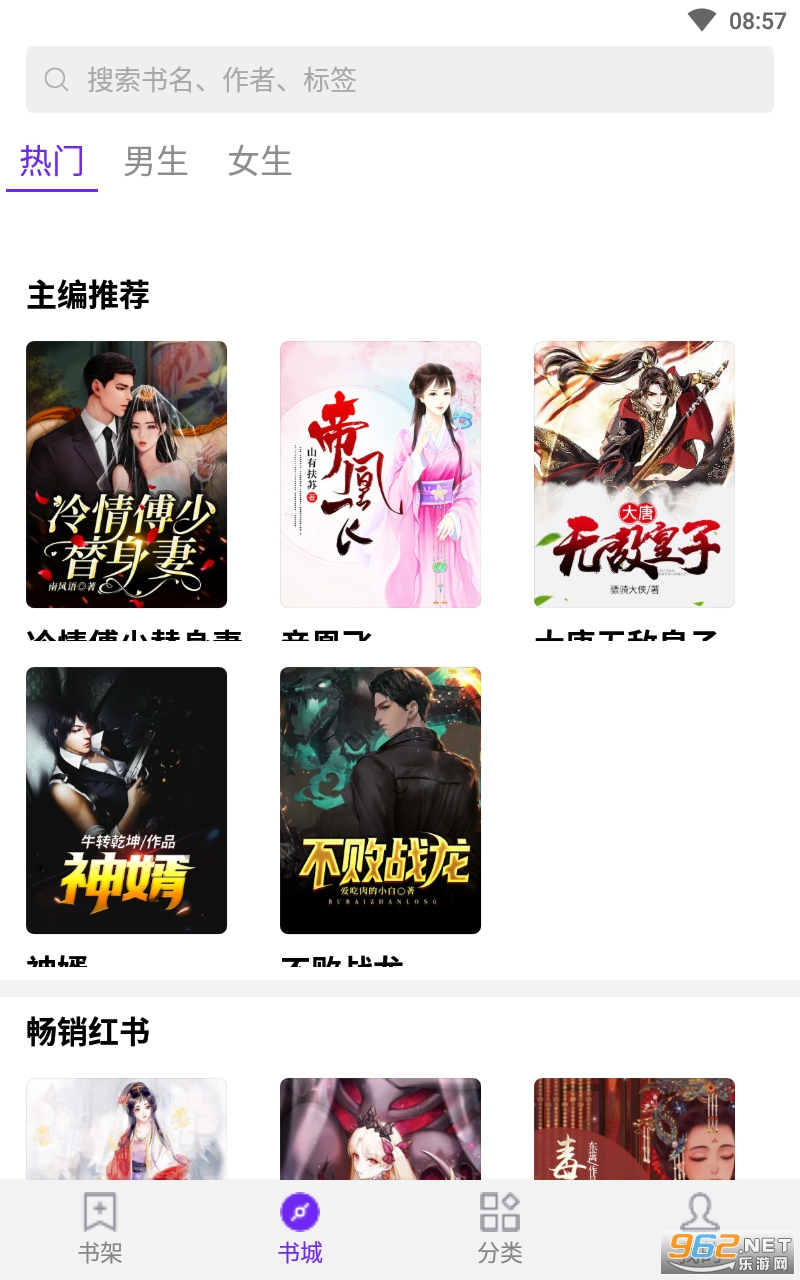This screenshot has width=800, height=1280.
Task: Open the book 不败战龙
Action: click(380, 800)
